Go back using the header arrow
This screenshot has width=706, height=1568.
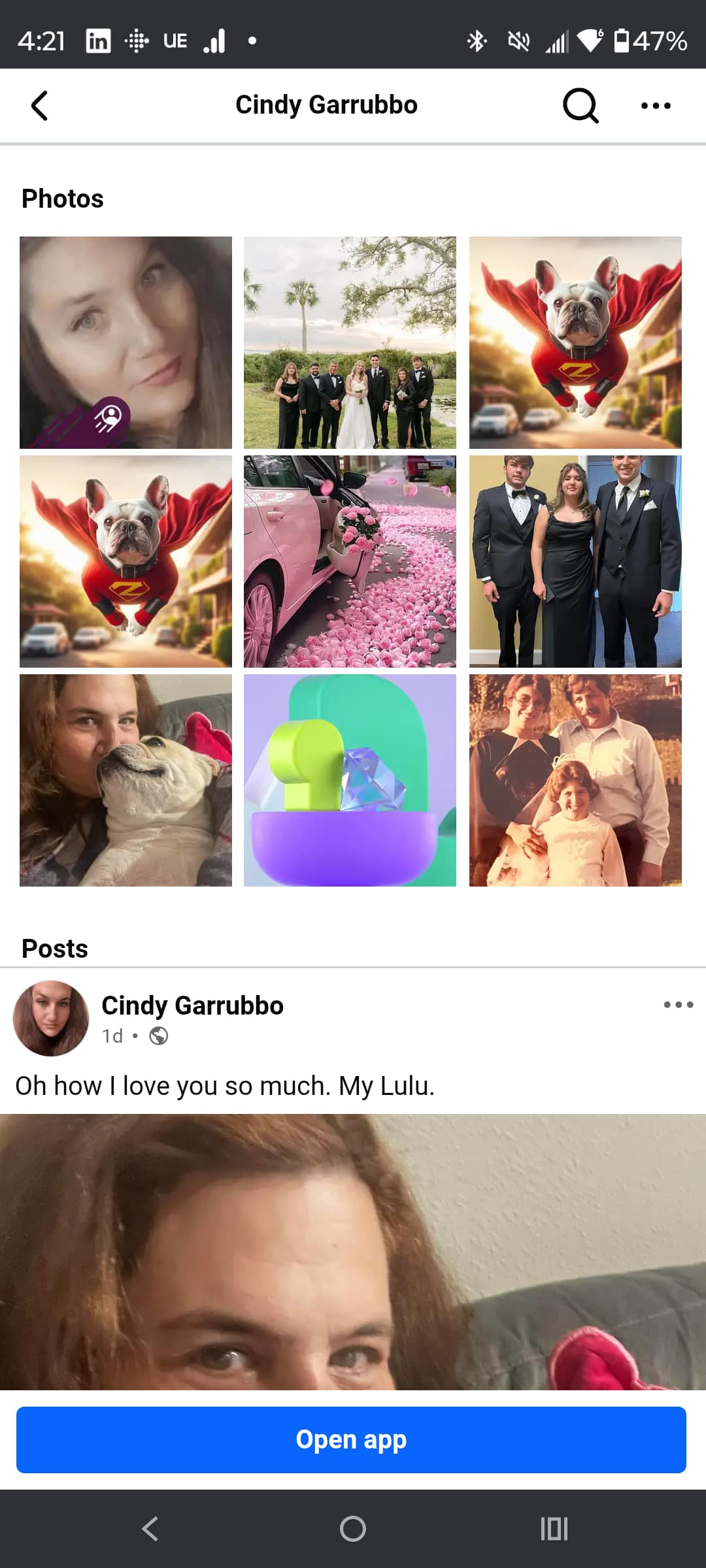click(x=40, y=106)
